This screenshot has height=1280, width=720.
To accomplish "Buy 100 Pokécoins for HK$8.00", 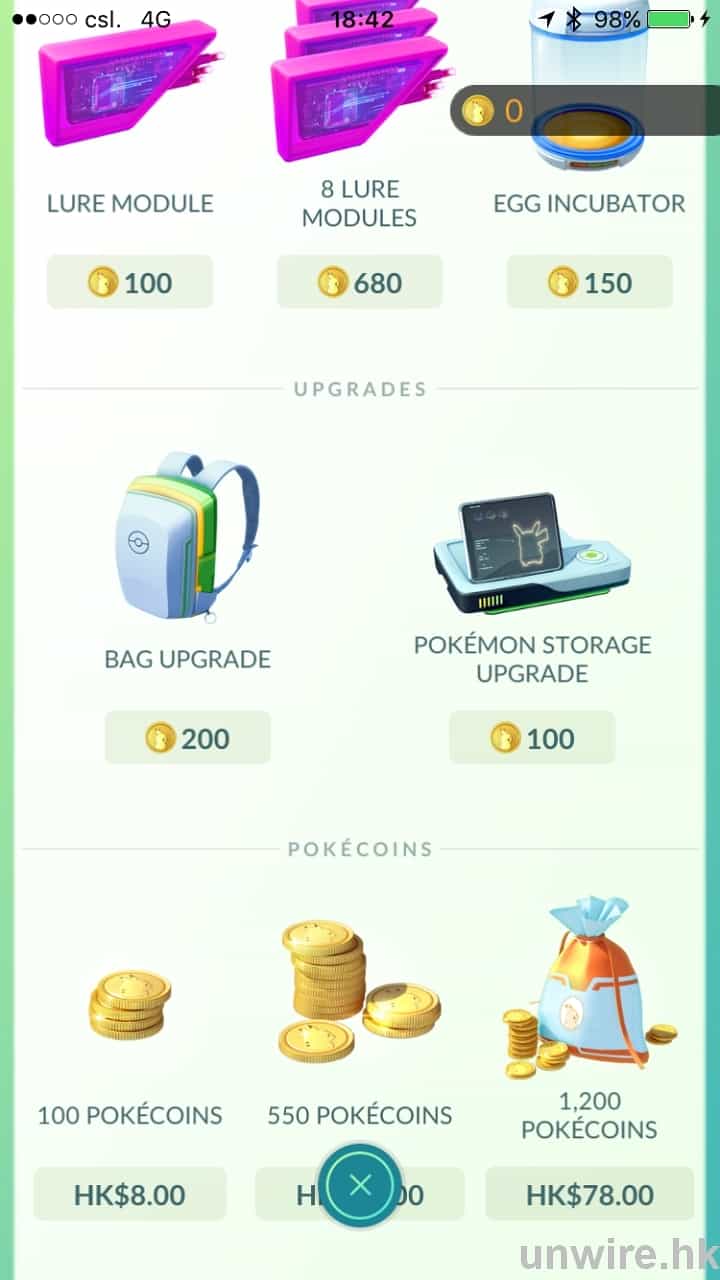I will coord(130,1194).
